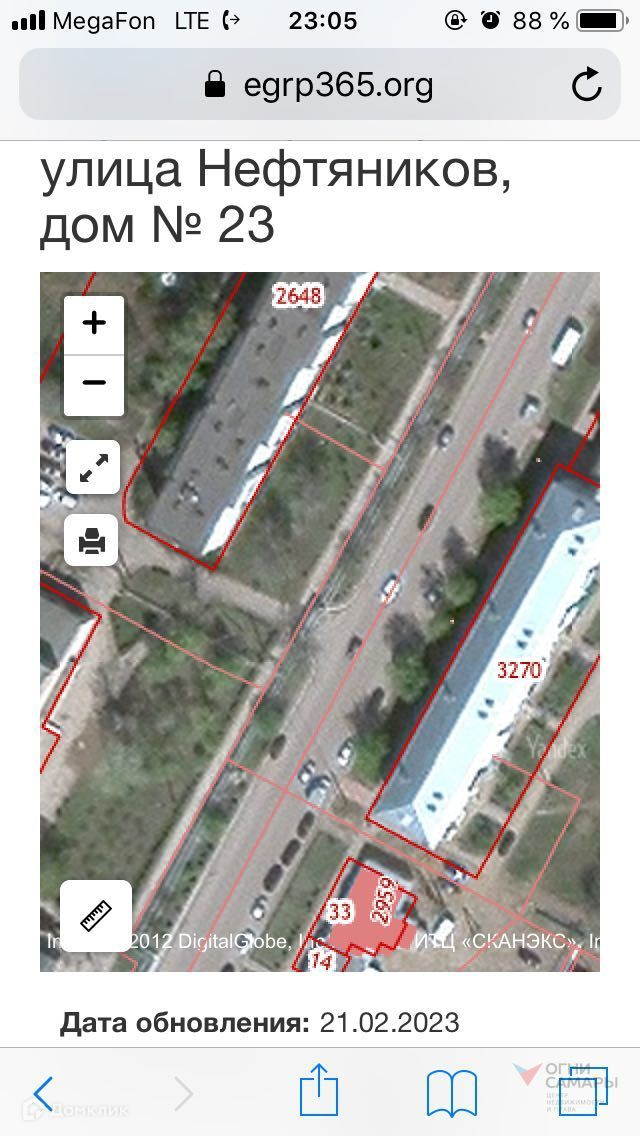Tap the egrp365.org address bar

point(320,85)
